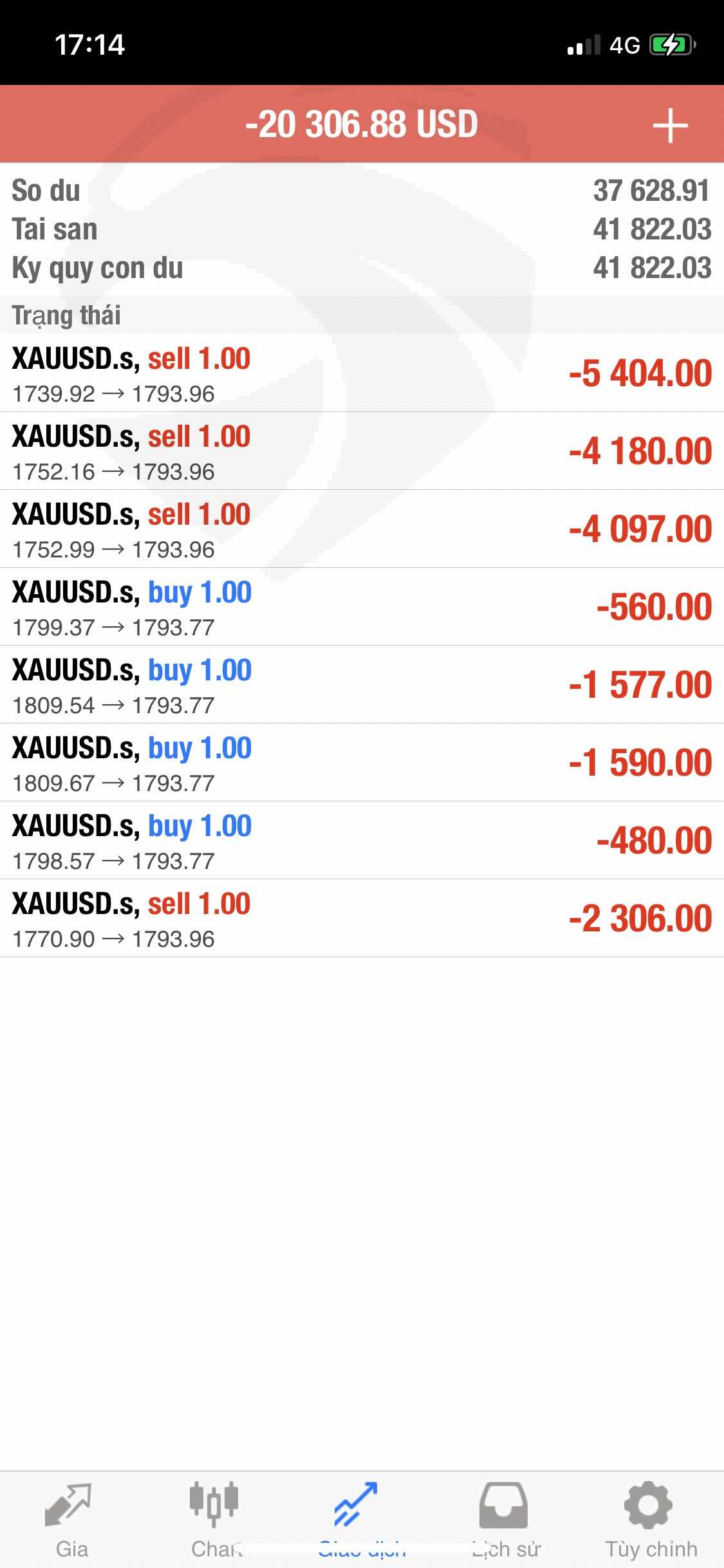Image resolution: width=724 pixels, height=1568 pixels.
Task: Switch to the Gia quotes tab
Action: tap(71, 1520)
